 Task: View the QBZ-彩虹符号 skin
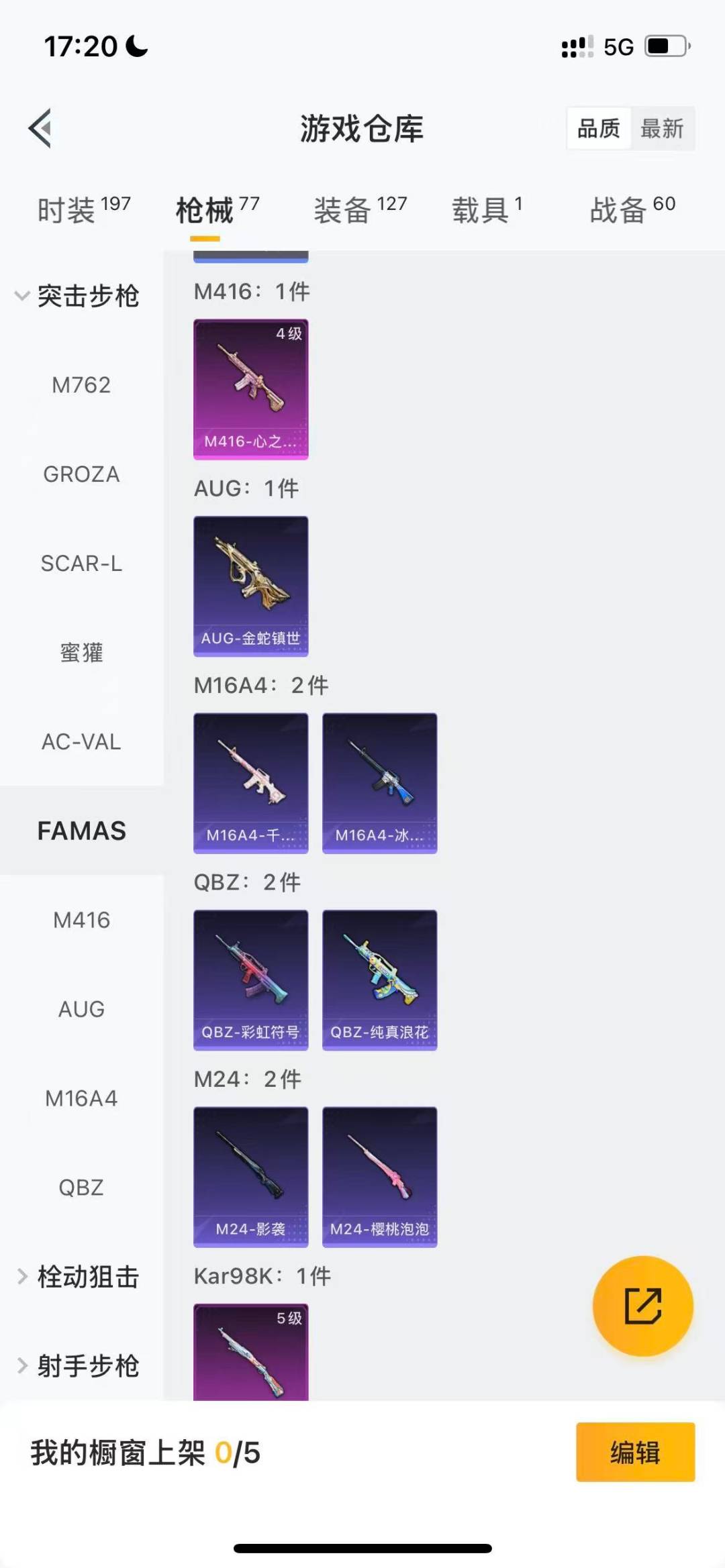251,980
